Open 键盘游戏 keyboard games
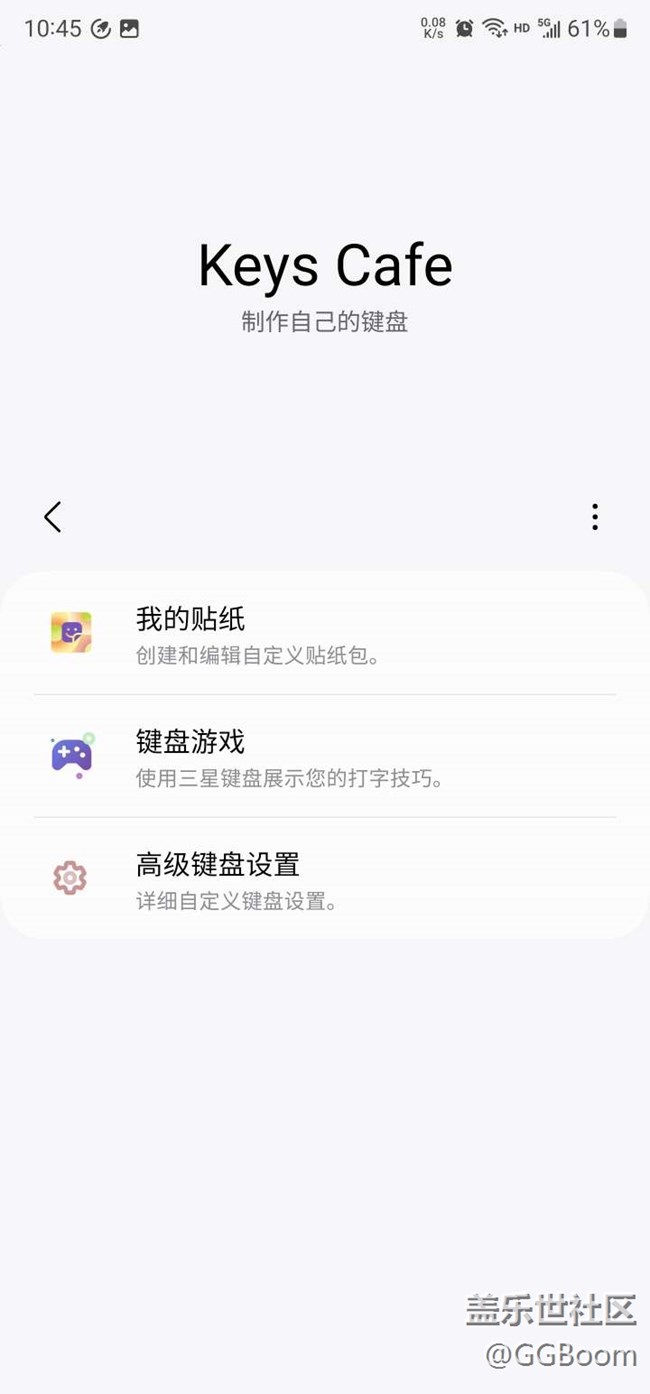 [x=325, y=757]
